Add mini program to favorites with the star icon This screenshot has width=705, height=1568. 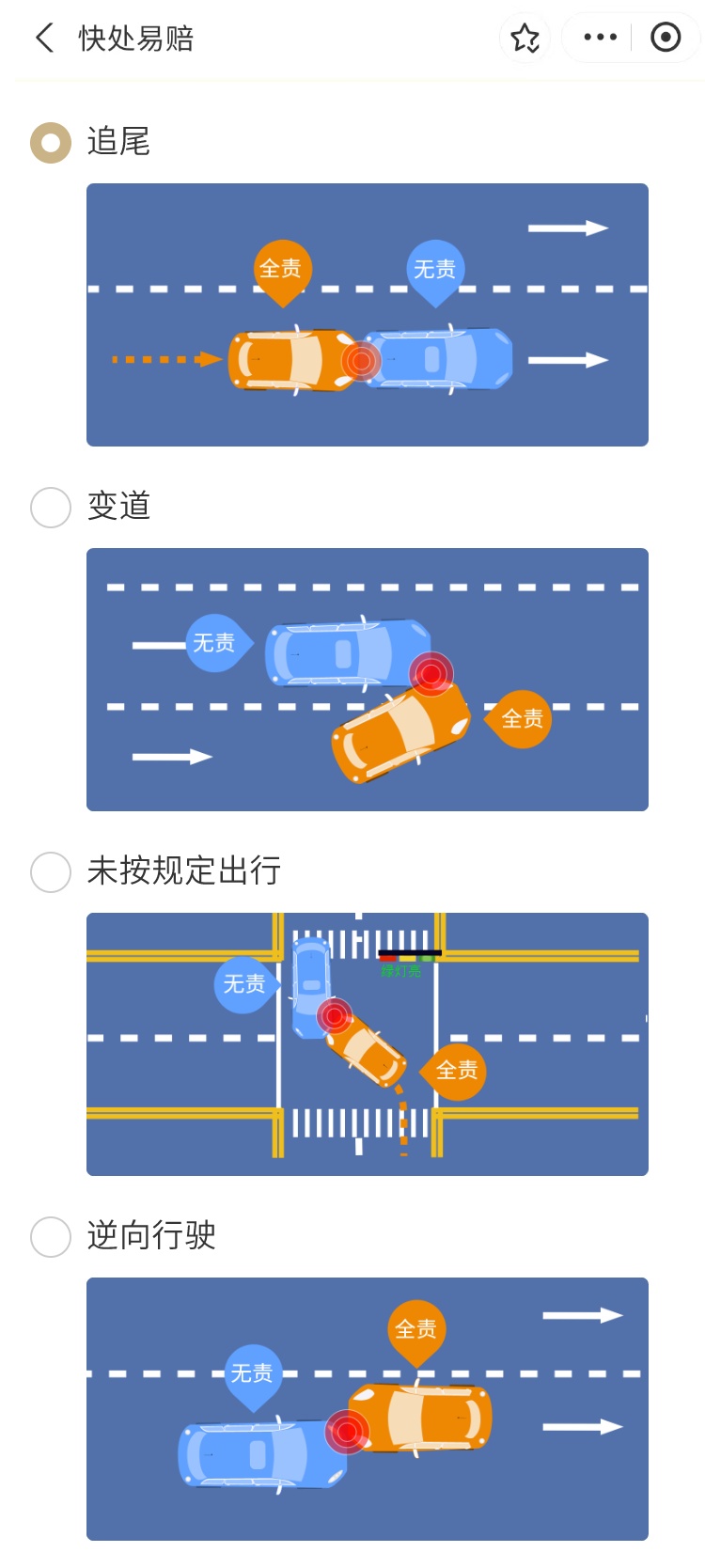pos(525,39)
